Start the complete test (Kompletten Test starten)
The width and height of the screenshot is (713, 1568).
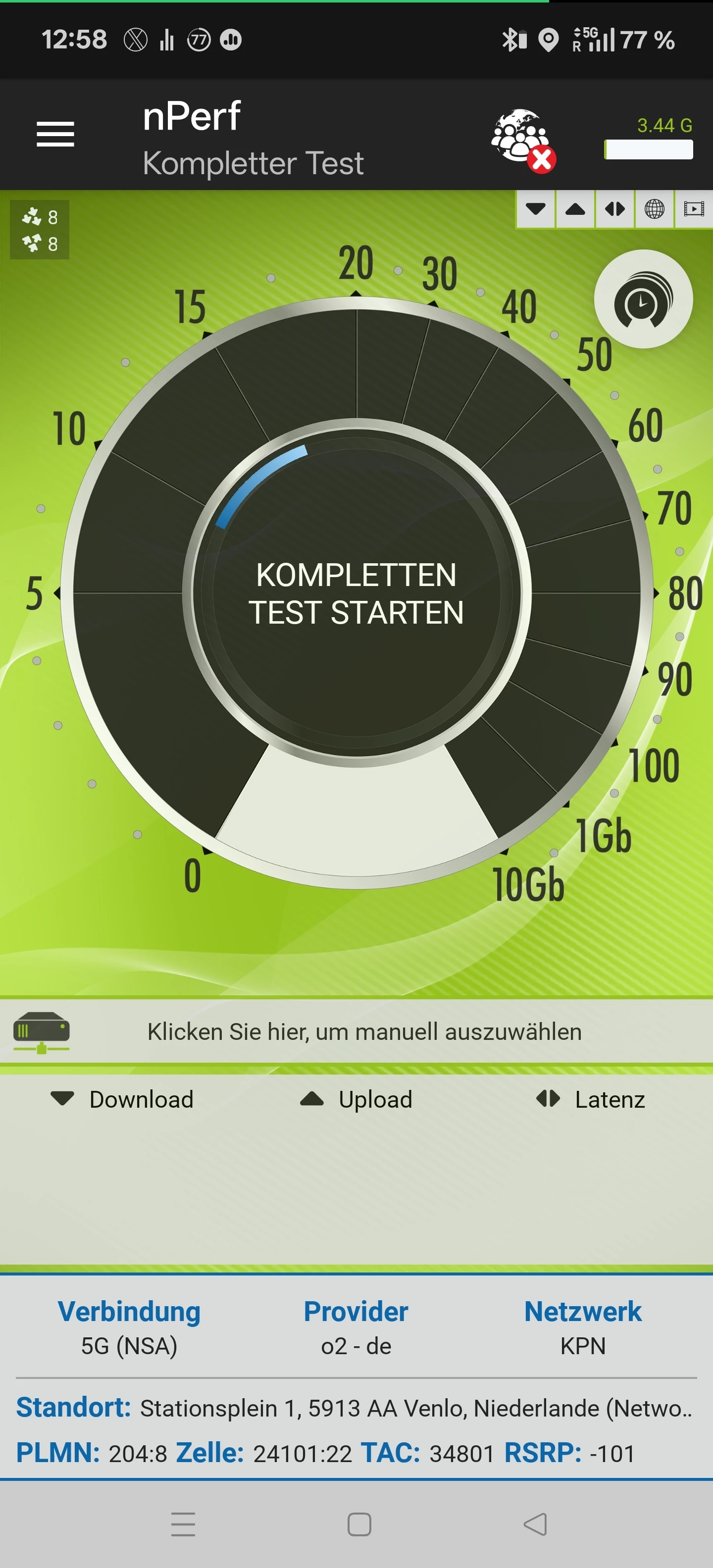pos(356,593)
